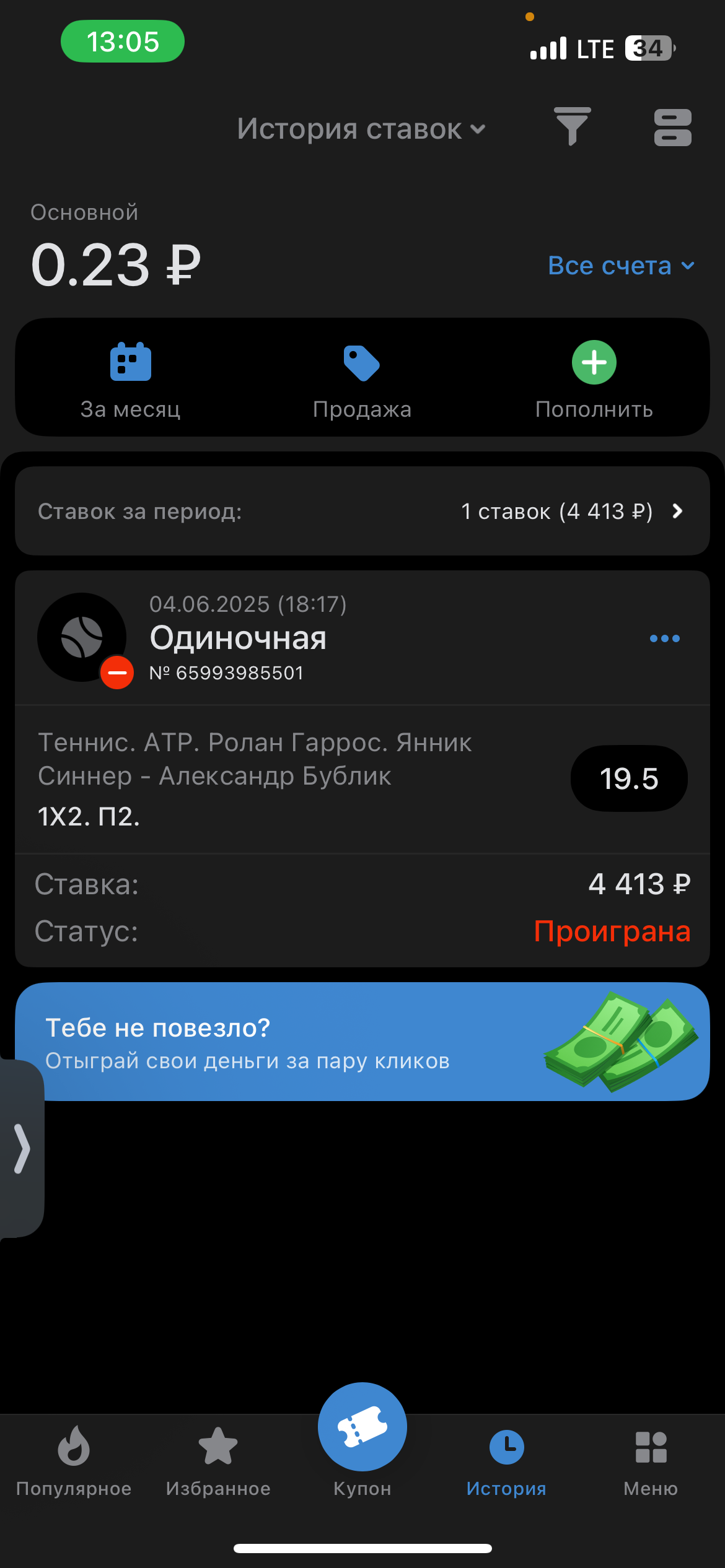Open three-dot menu of bet № 65993985501
Screen dimensions: 725x1568
pos(664,638)
